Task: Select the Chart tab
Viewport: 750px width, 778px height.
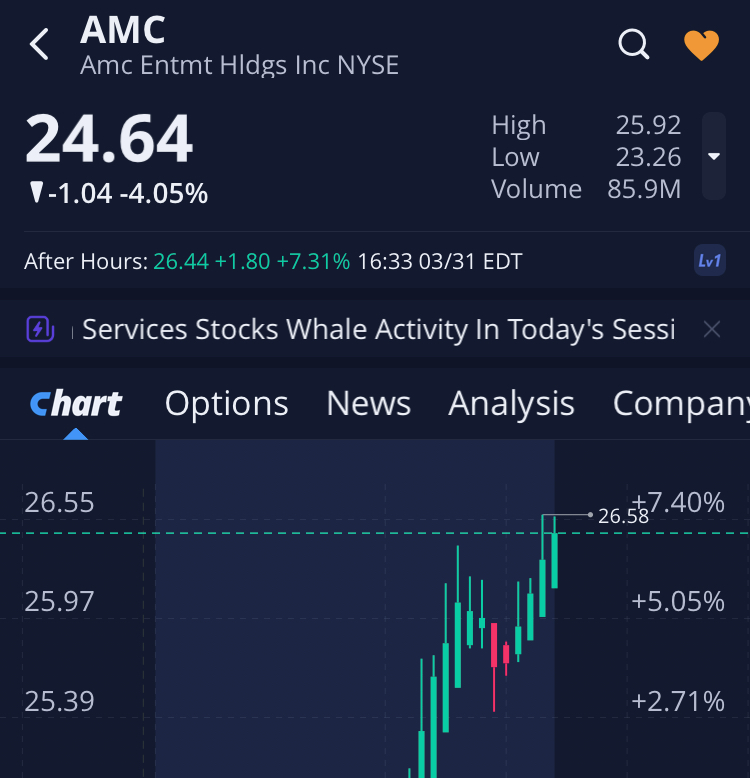Action: (76, 403)
